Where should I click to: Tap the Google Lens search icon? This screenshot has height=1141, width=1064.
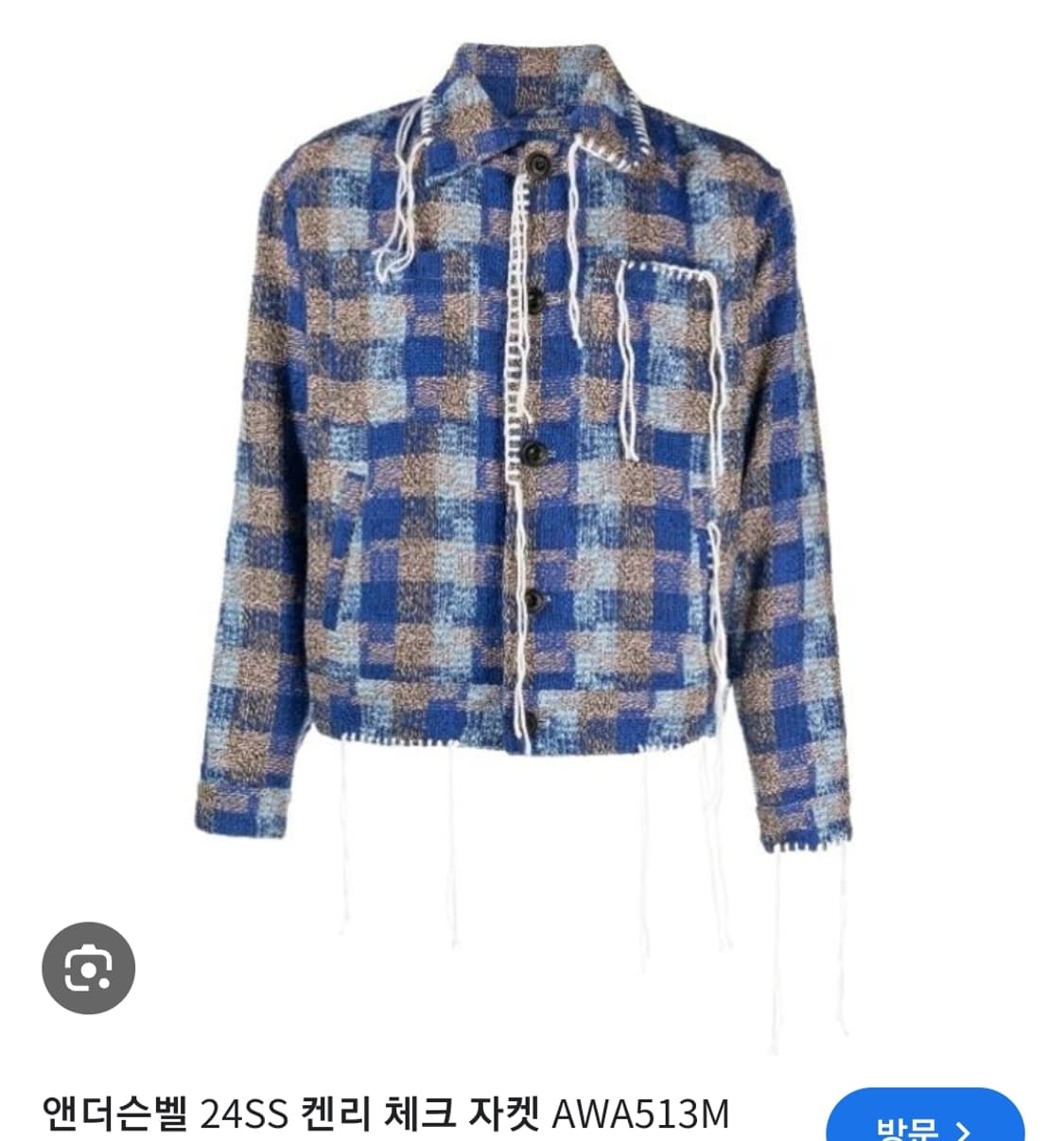(x=89, y=968)
